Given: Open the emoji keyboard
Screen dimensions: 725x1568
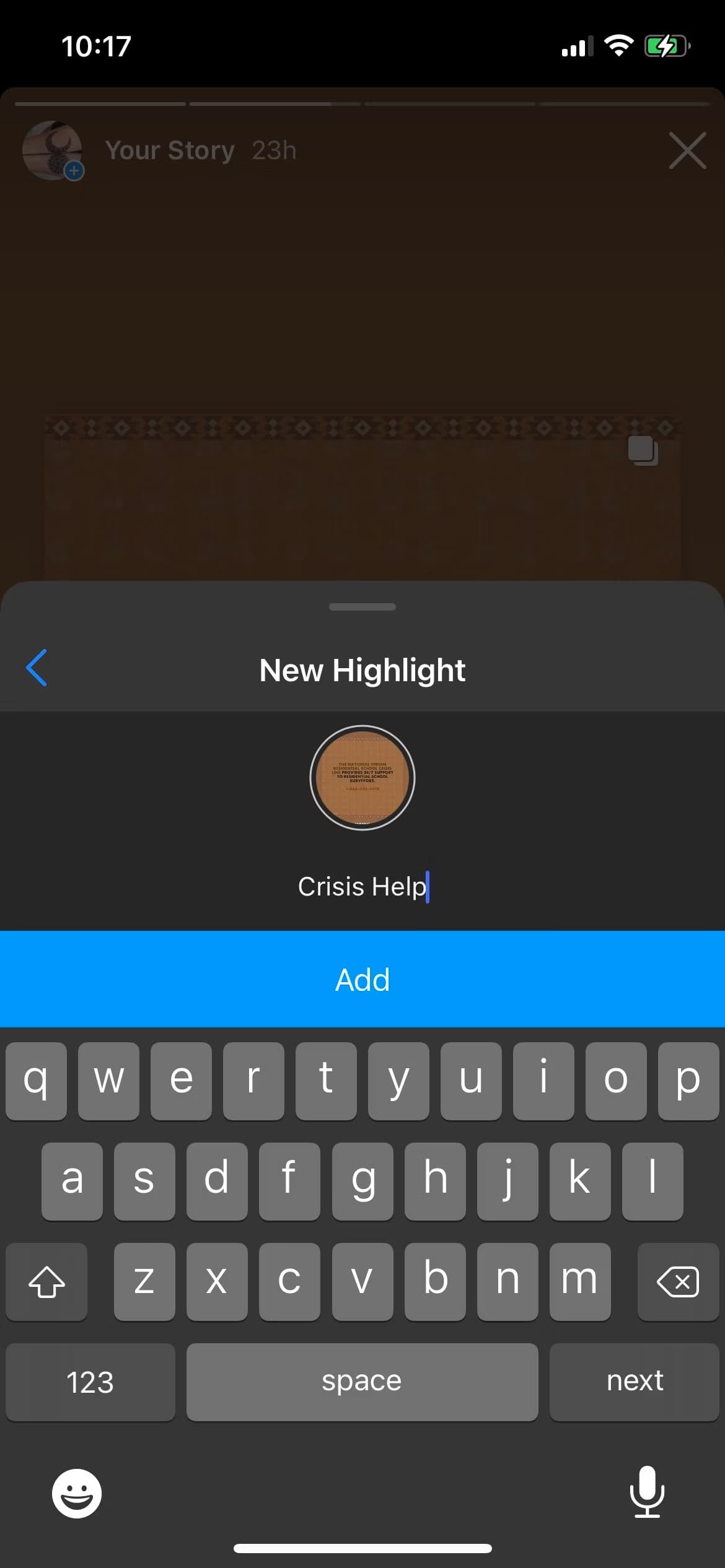Looking at the screenshot, I should tap(77, 1493).
